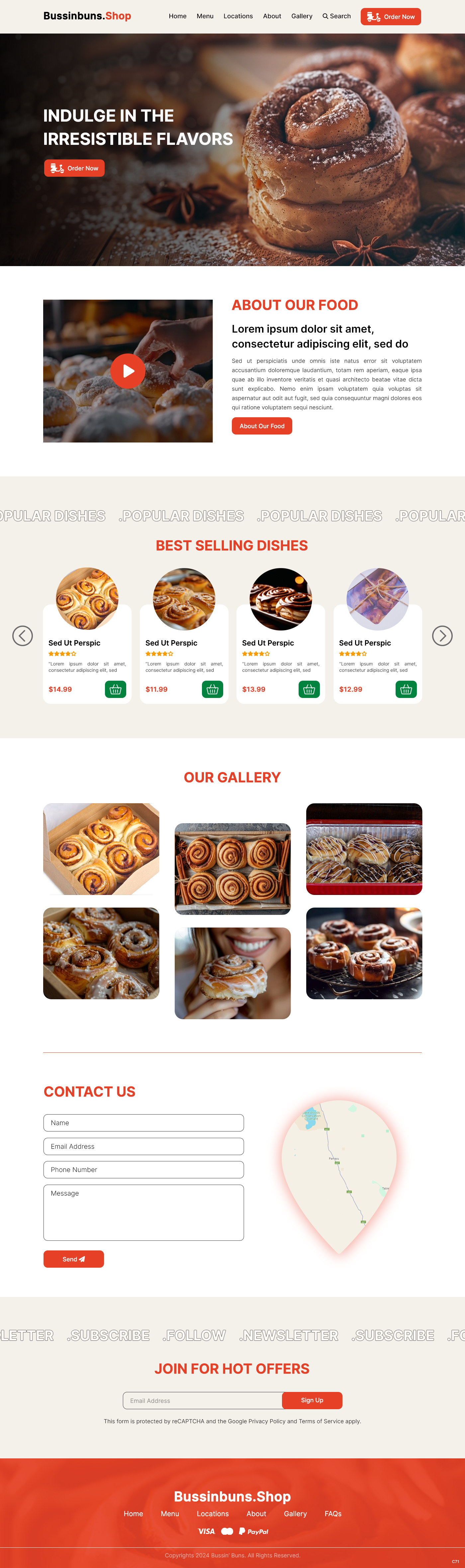465x1568 pixels.
Task: Tap the Sign Up button
Action: (312, 1400)
